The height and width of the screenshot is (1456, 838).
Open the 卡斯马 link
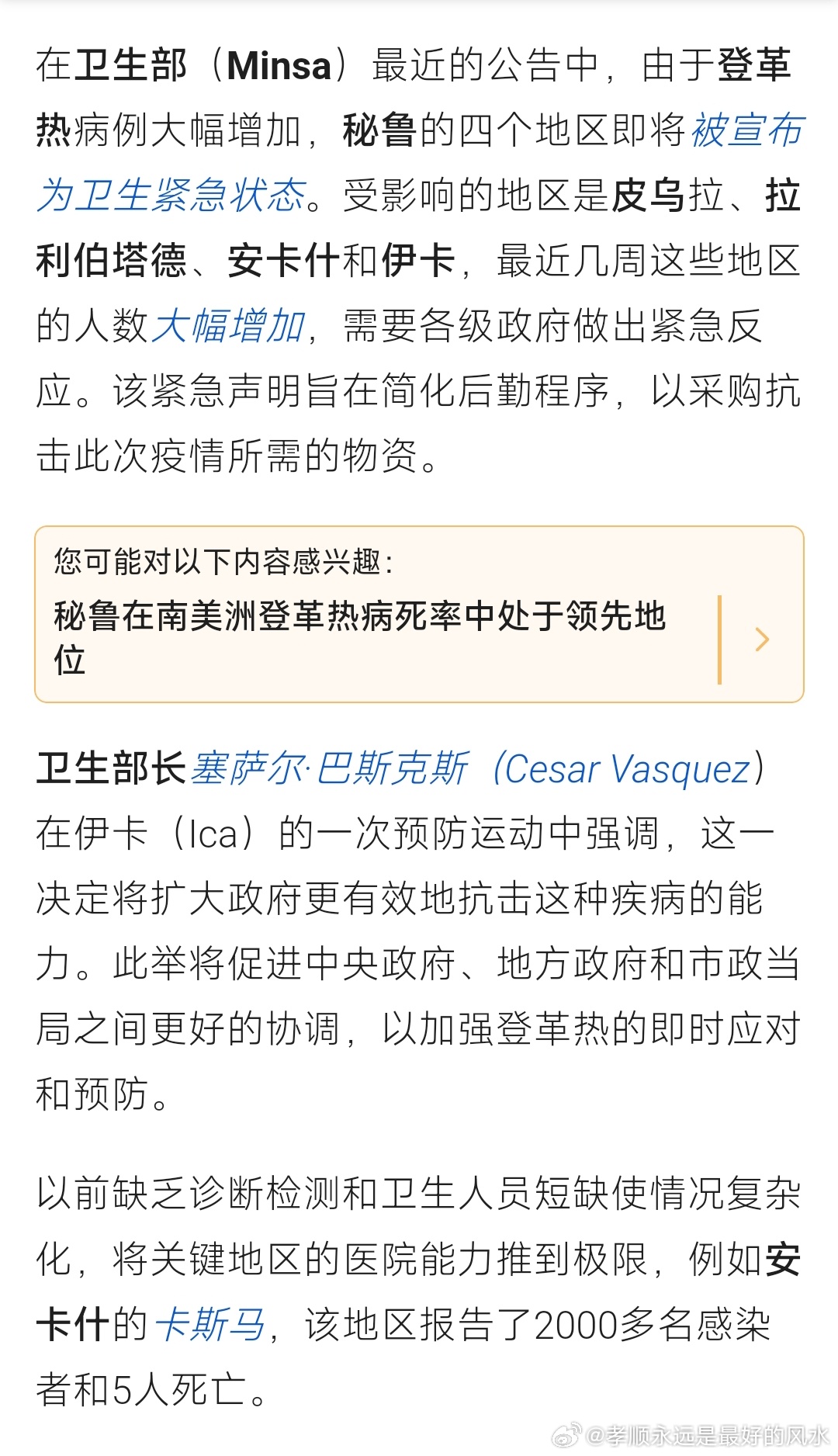pyautogui.click(x=209, y=1324)
